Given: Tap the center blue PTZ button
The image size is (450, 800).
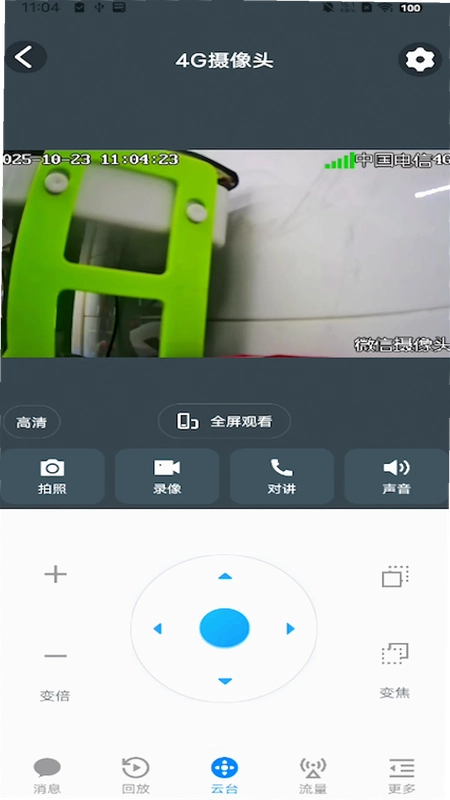Looking at the screenshot, I should 224,628.
